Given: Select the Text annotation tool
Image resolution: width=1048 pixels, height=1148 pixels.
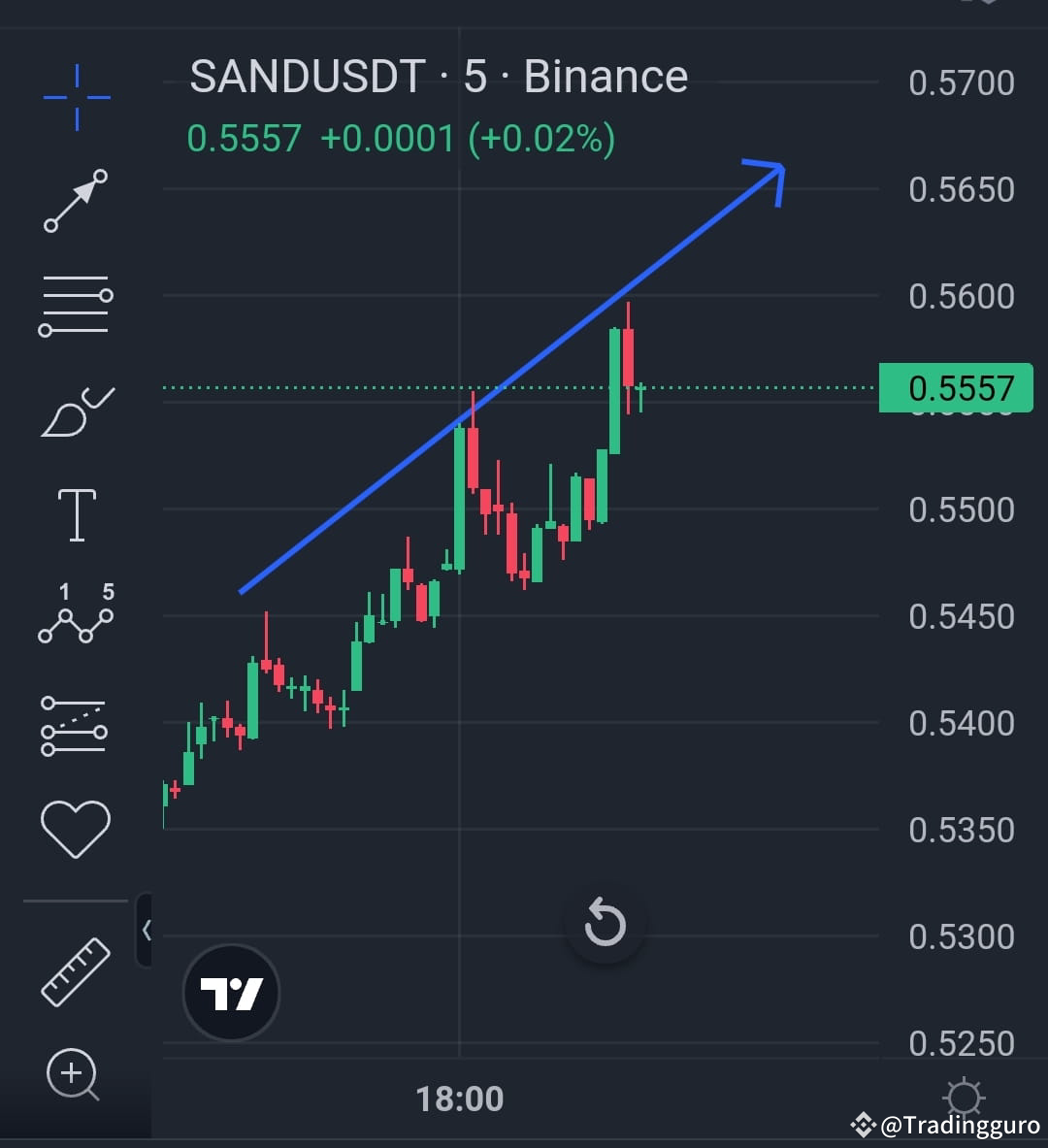Looking at the screenshot, I should click(x=76, y=512).
